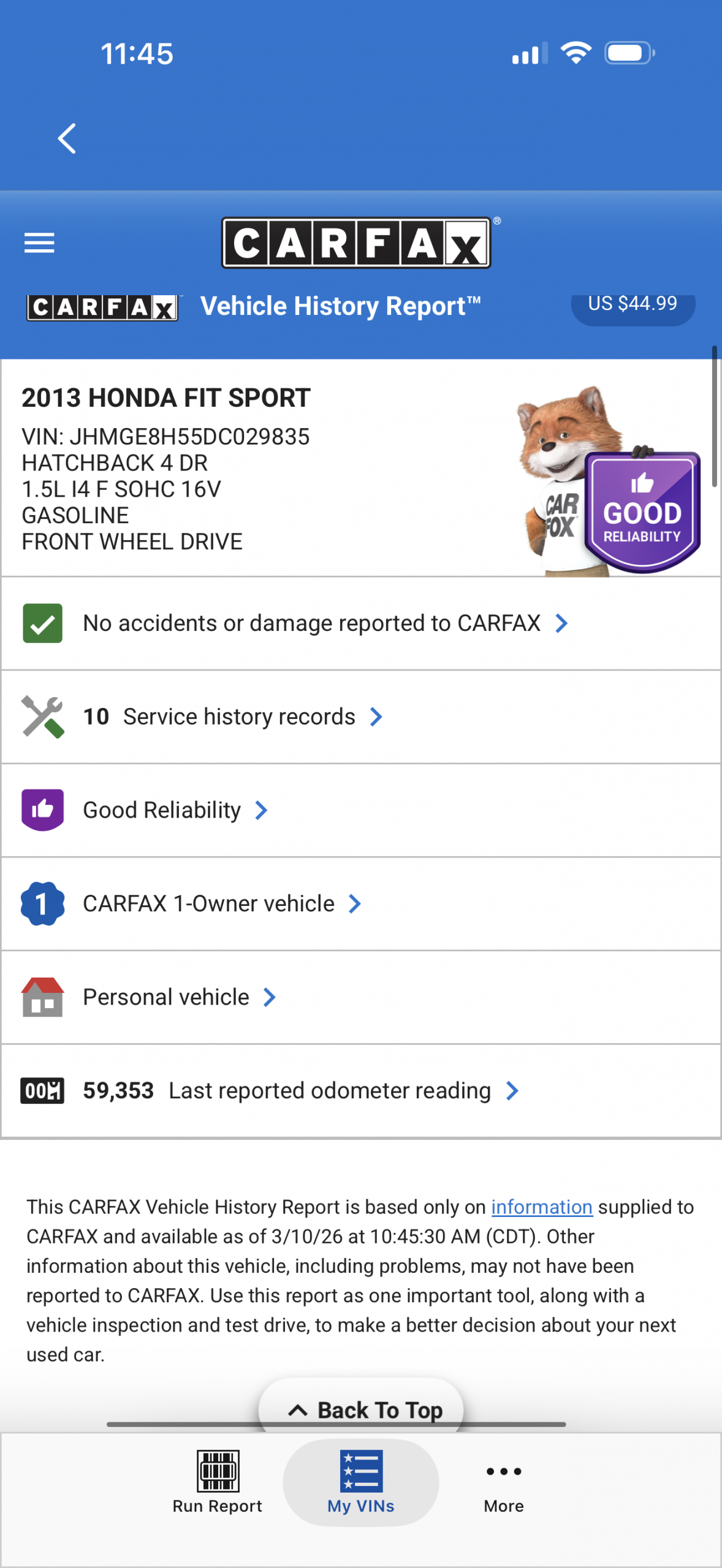Open the hamburger menu

(39, 243)
